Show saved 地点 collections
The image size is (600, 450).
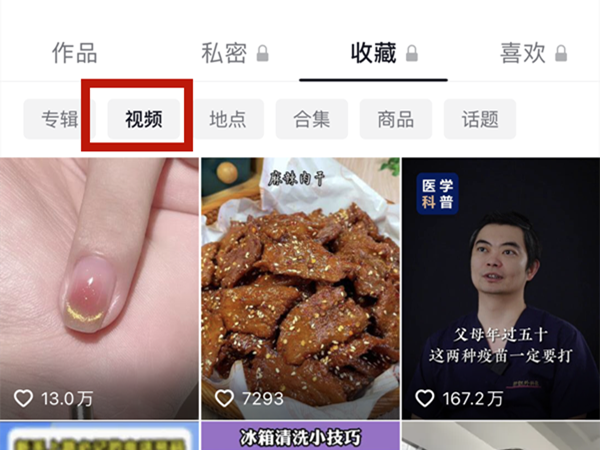point(228,120)
